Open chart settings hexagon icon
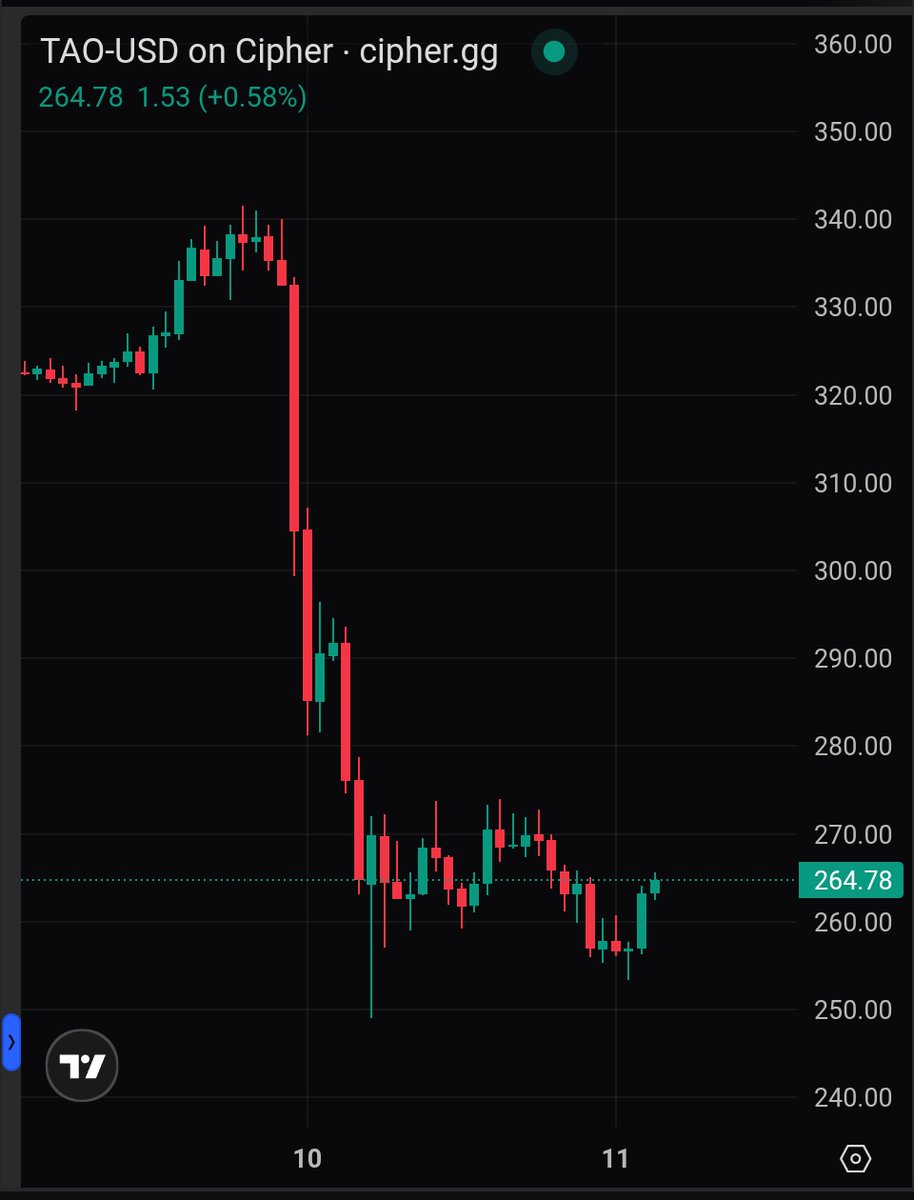Screen dimensions: 914x1200 tap(856, 1159)
